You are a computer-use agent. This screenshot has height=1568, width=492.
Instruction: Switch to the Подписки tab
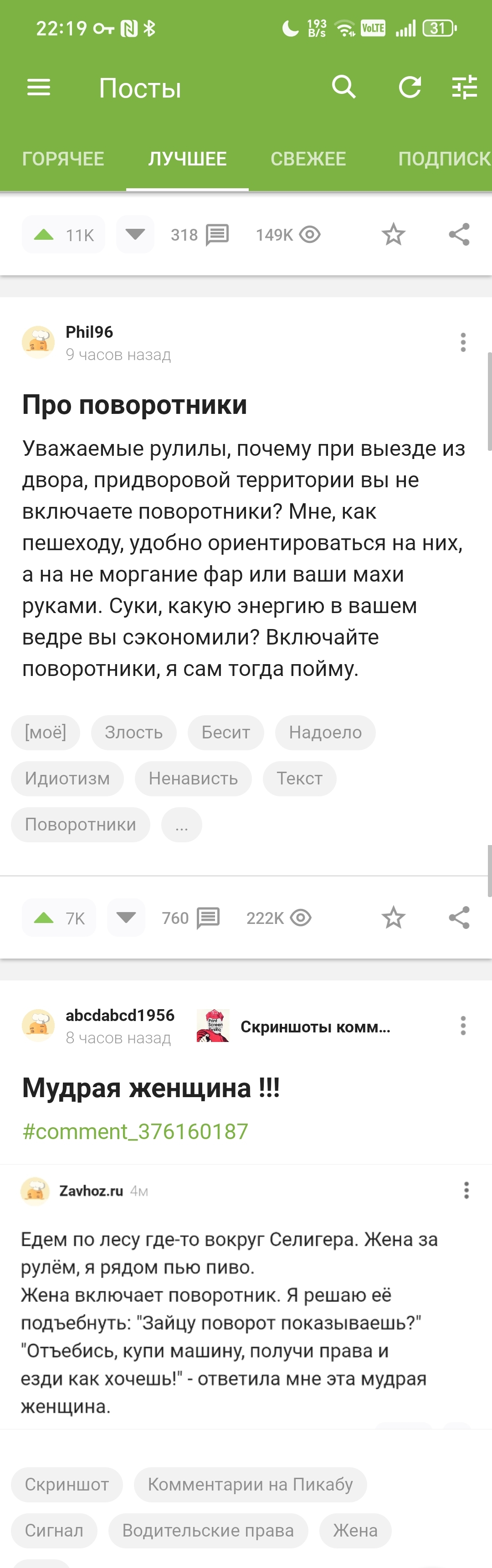444,159
